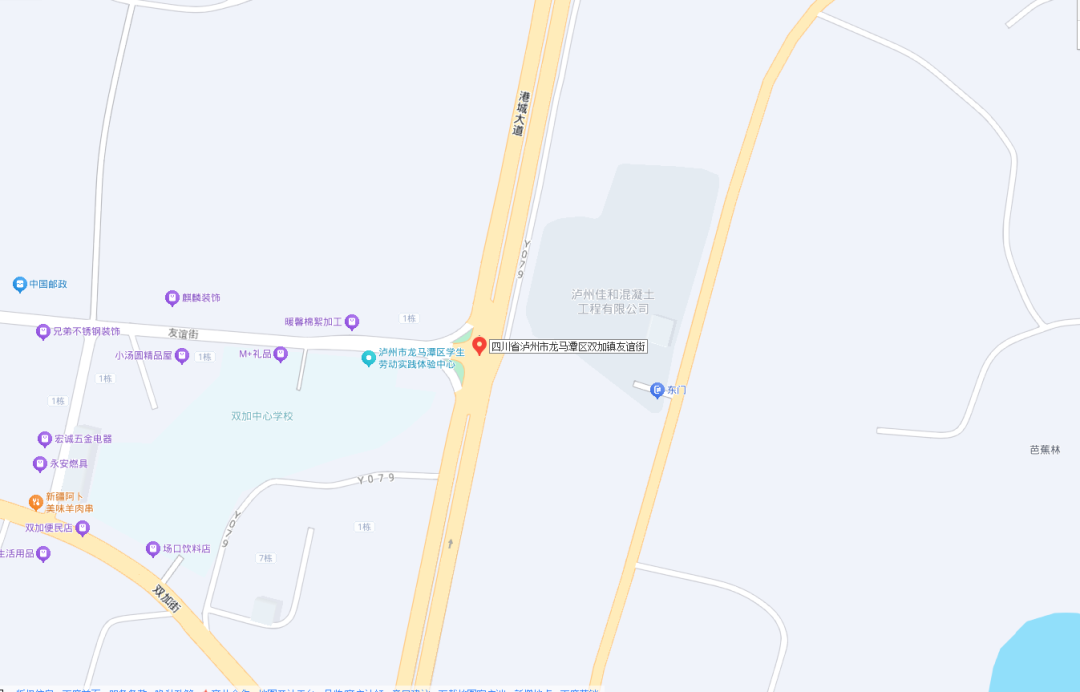Open the 新疆阿卜美味羊肉串 restaurant marker

[36, 502]
